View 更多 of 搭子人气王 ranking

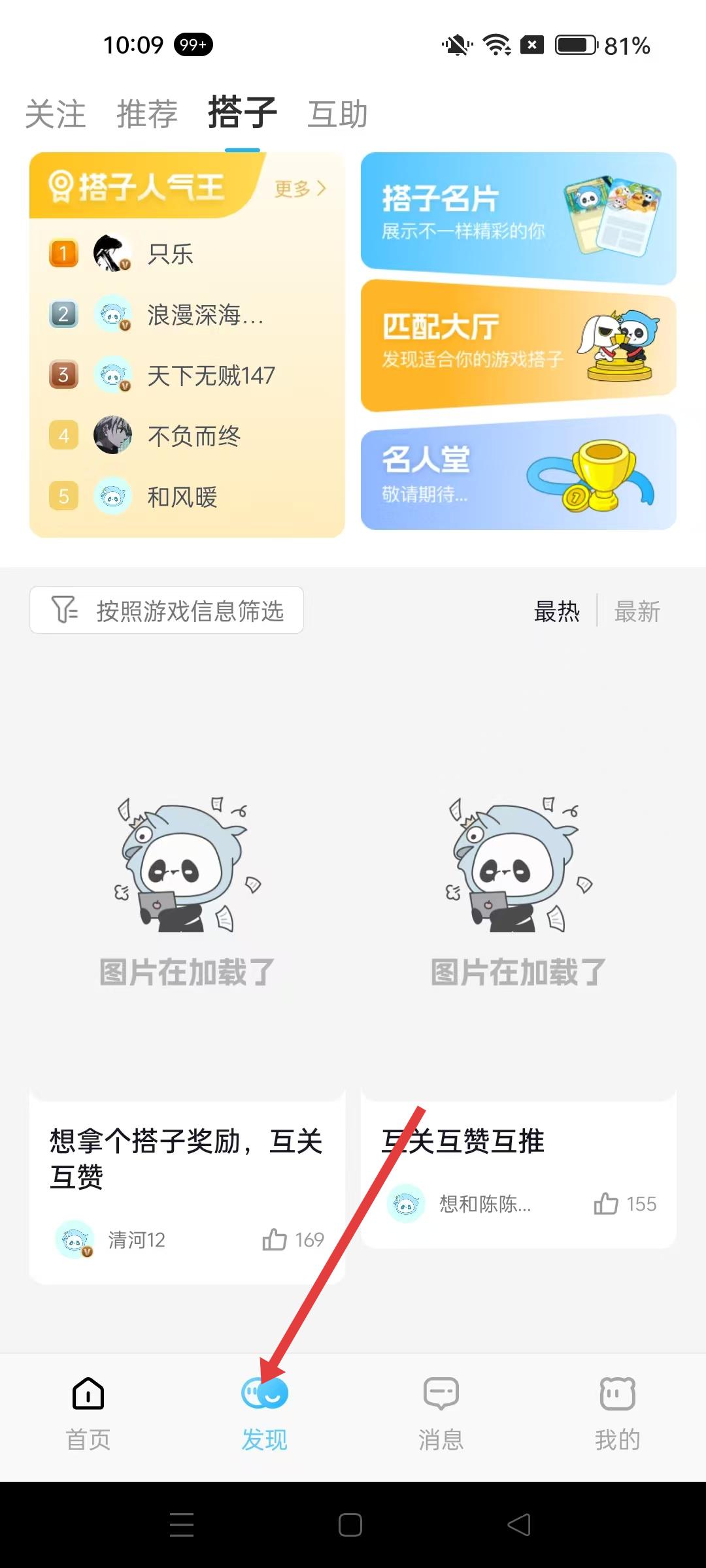click(x=300, y=189)
